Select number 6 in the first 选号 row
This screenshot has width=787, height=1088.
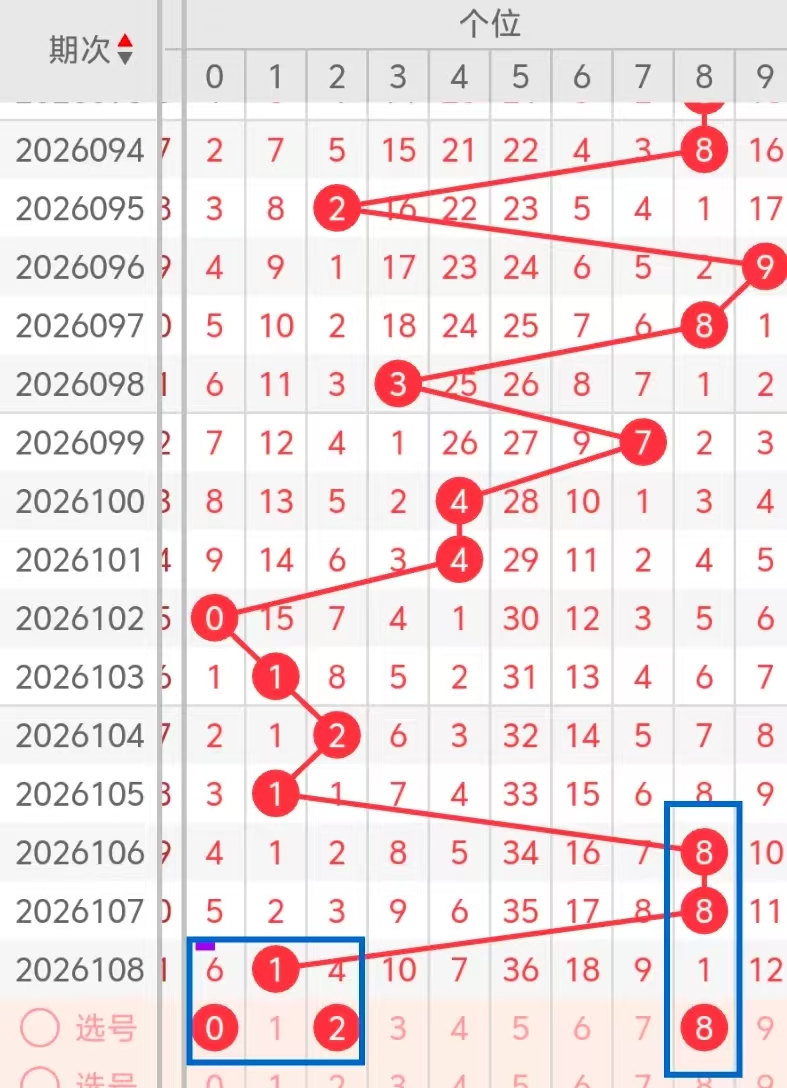tap(582, 1028)
